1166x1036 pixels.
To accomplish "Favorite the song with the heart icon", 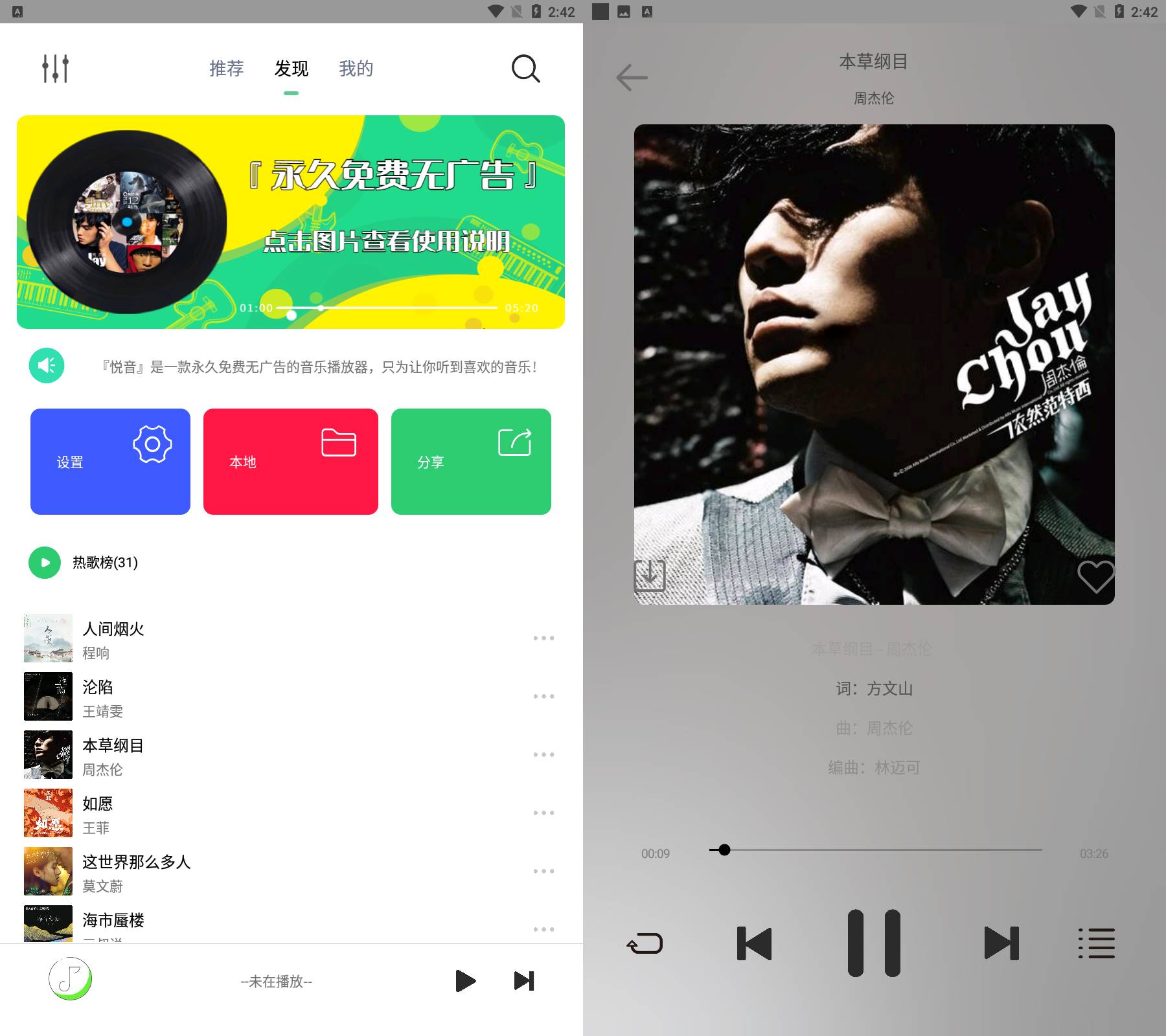I will pos(1095,575).
